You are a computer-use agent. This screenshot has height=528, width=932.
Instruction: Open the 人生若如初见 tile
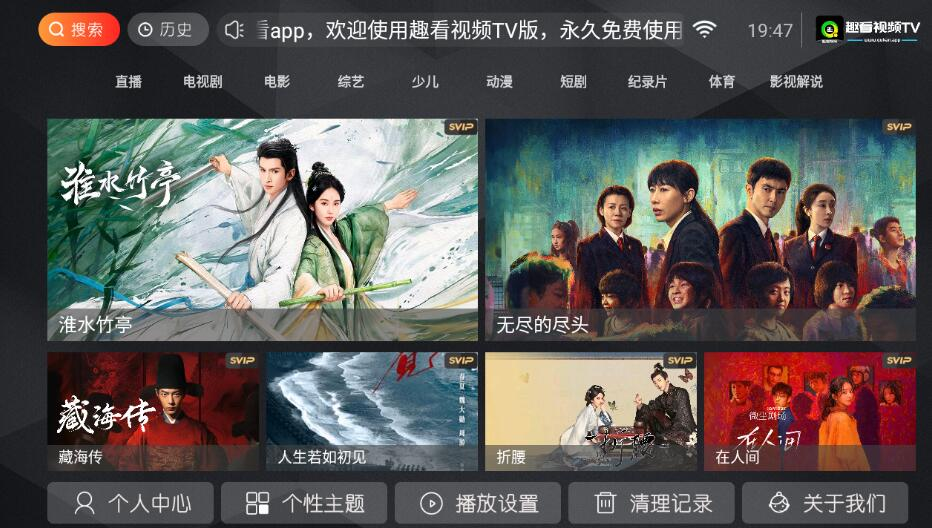click(x=371, y=411)
